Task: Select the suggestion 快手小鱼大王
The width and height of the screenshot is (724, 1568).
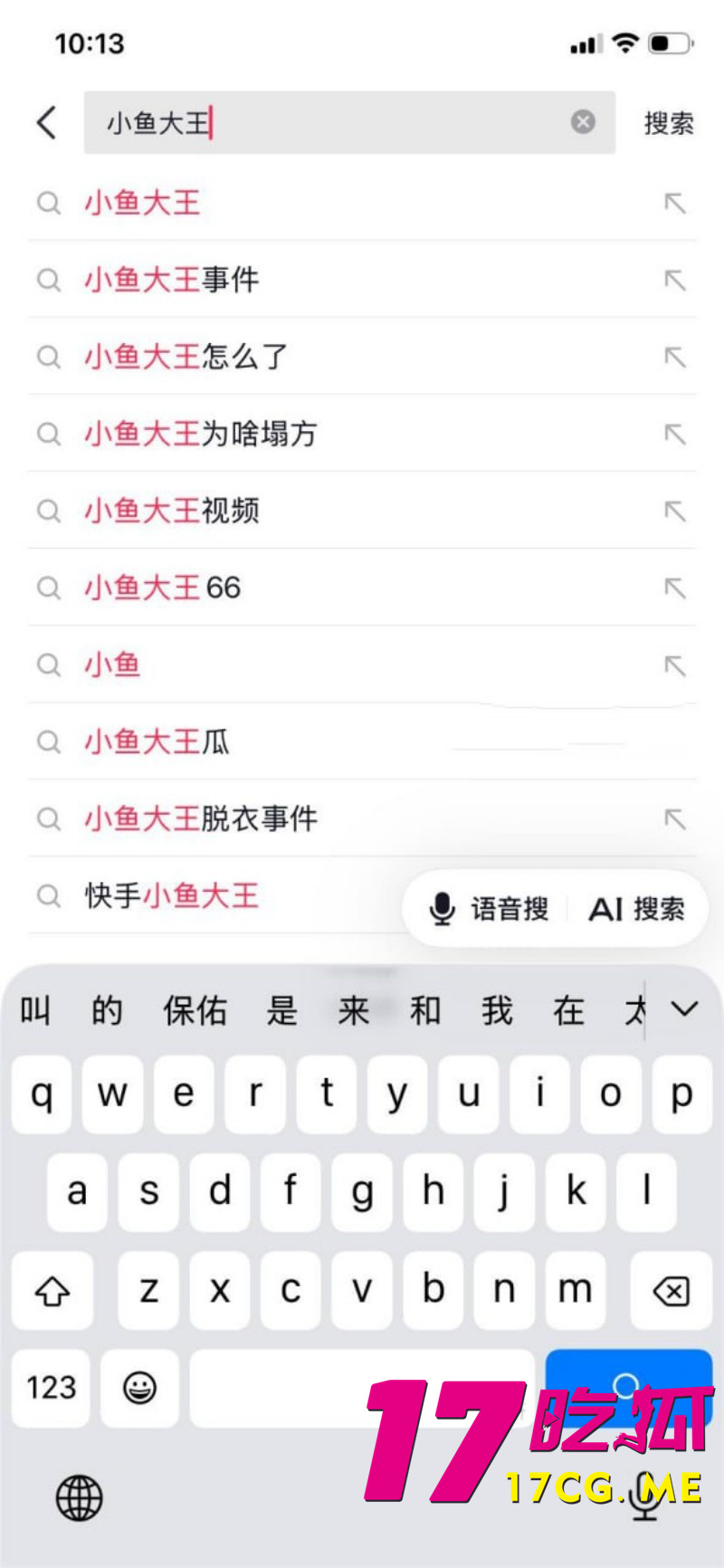Action: point(171,896)
